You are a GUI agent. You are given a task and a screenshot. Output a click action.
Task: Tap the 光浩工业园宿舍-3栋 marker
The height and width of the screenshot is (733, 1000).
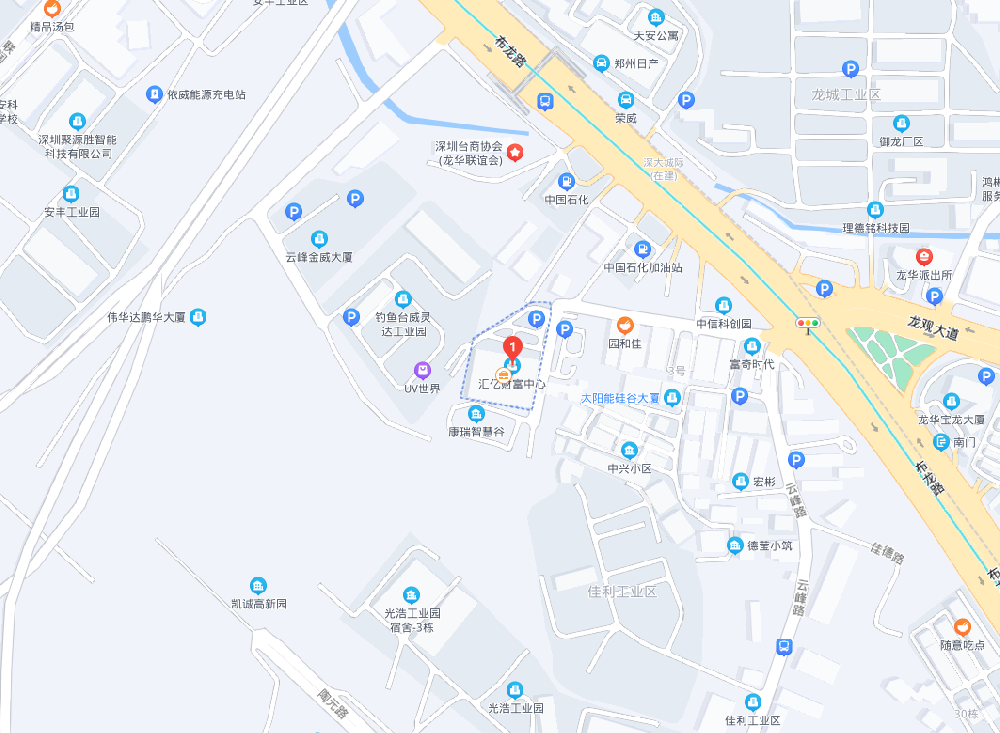point(411,595)
